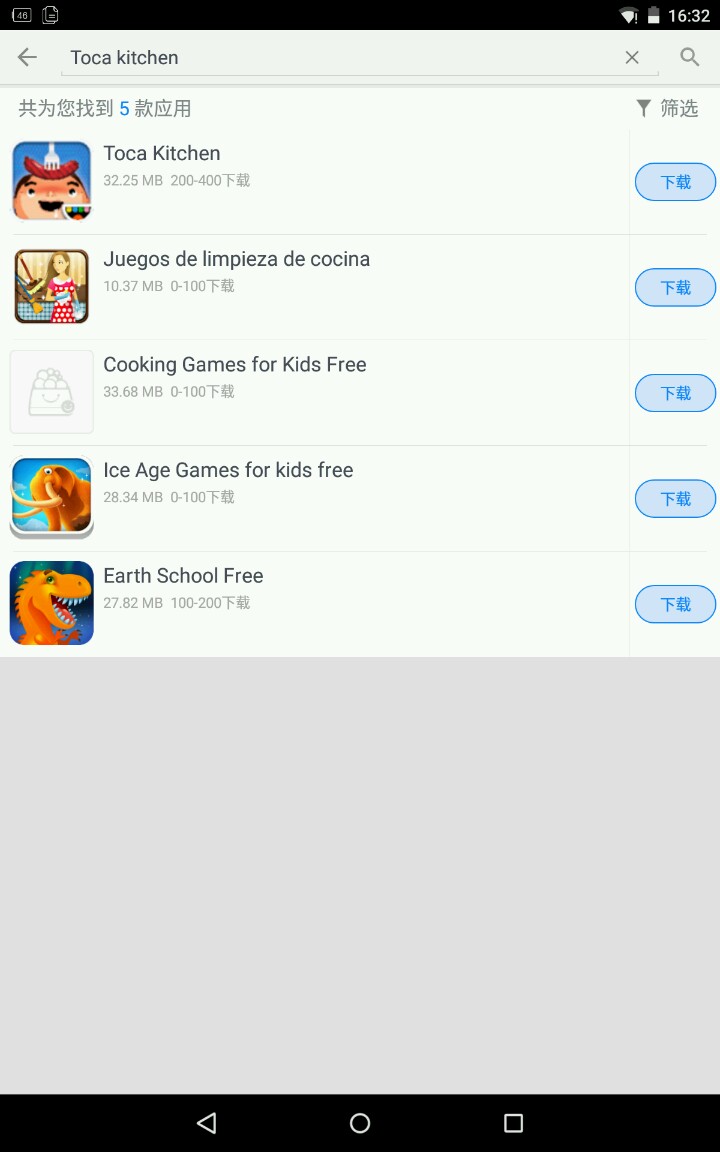Download Cooking Games for Kids Free
Viewport: 720px width, 1152px height.
(676, 393)
